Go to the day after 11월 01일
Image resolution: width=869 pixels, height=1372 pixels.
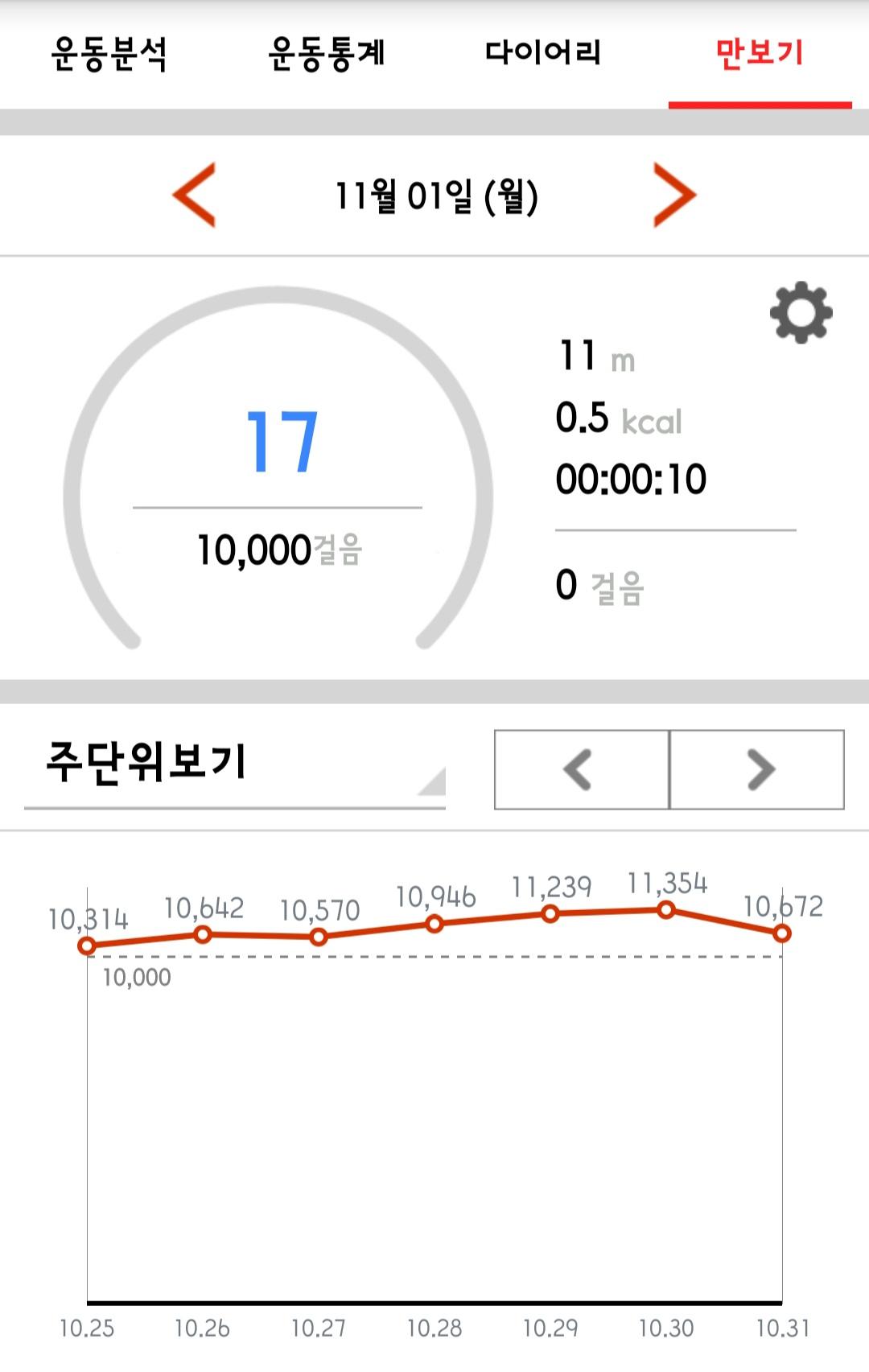click(673, 195)
